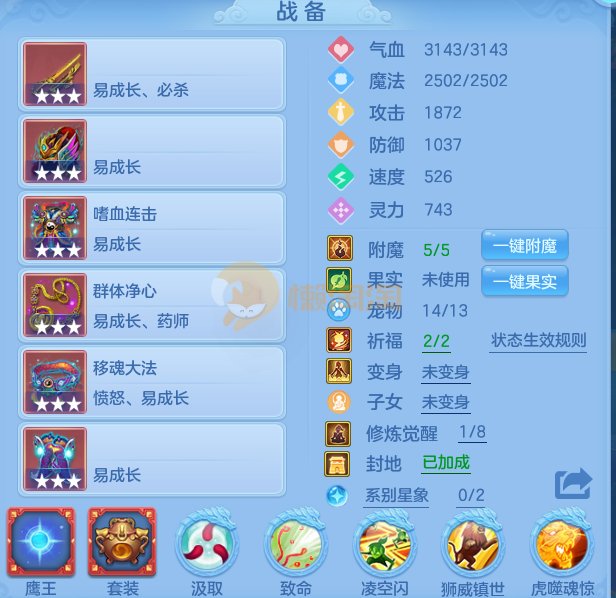Screen dimensions: 616x598
Task: Tap the 一键附魔 button
Action: tap(524, 244)
